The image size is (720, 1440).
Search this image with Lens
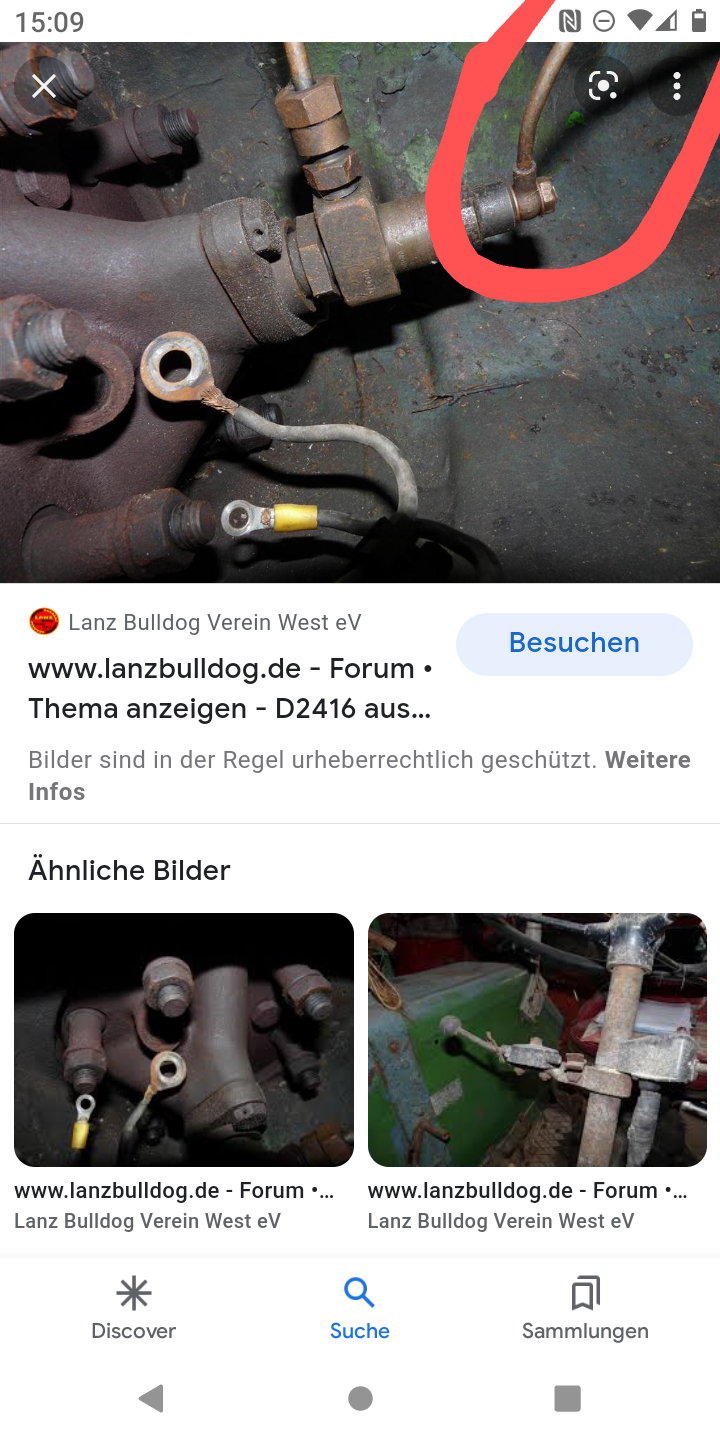click(x=604, y=87)
